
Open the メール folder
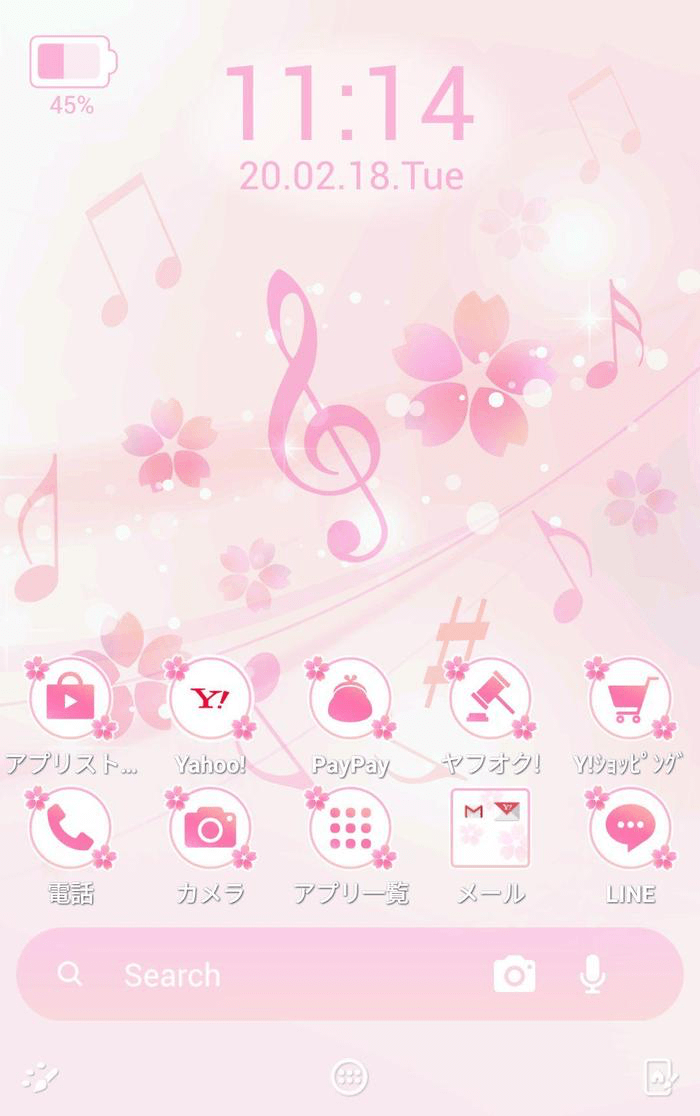490,828
